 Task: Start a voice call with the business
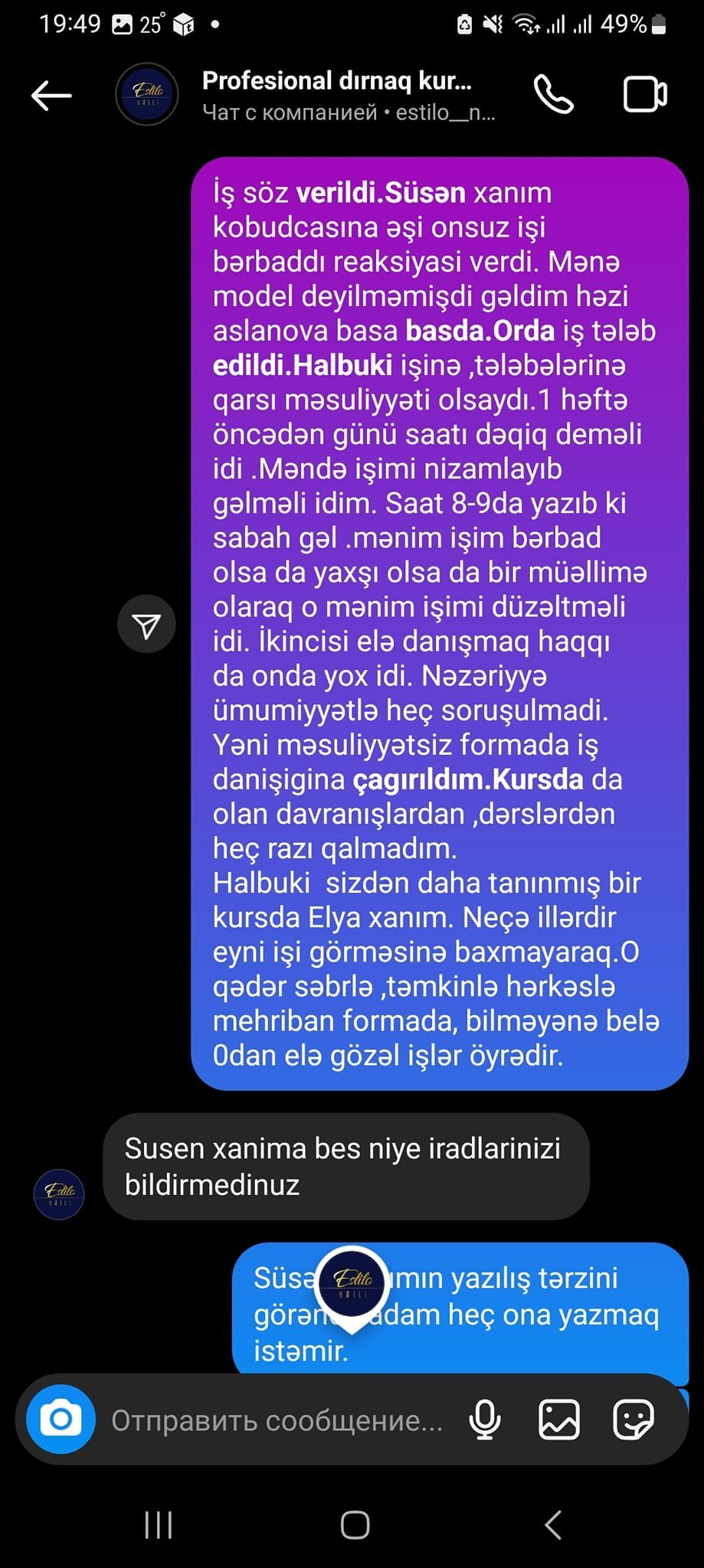pos(553,95)
